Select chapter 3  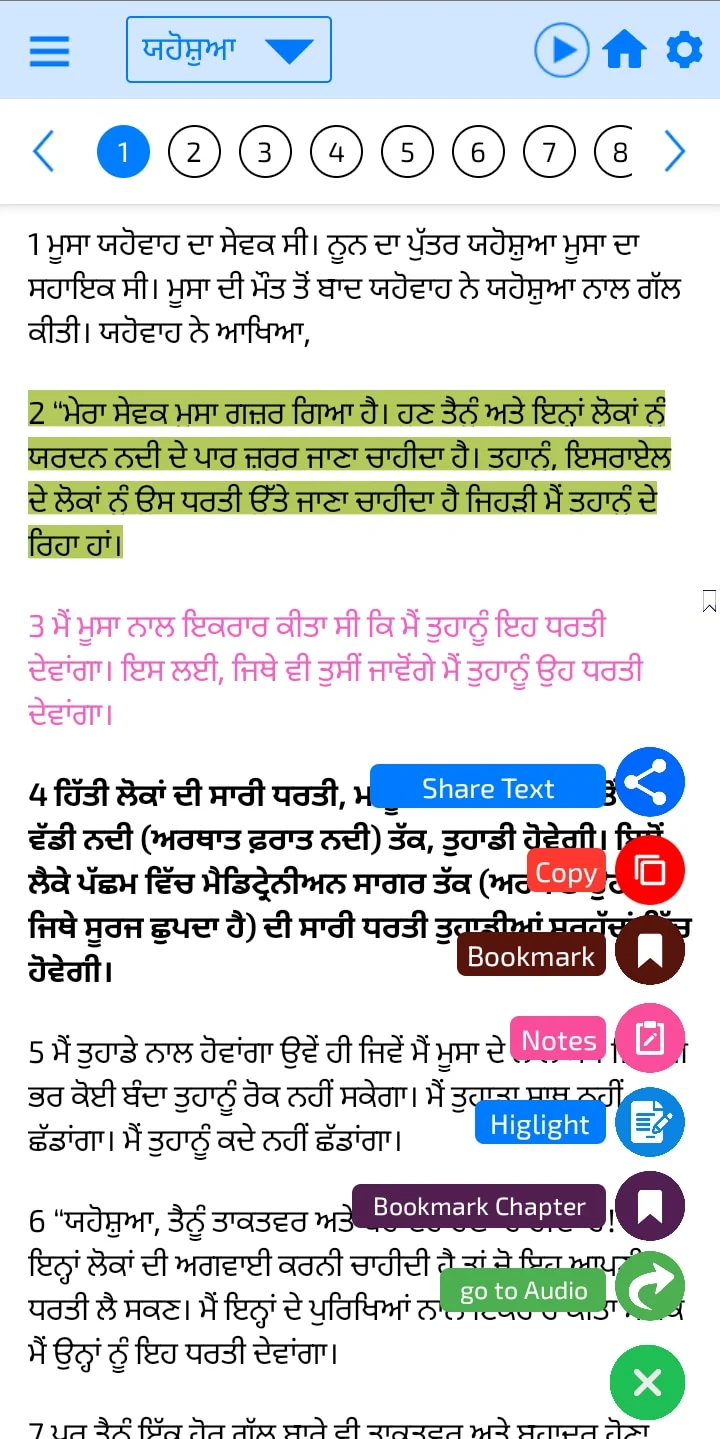click(x=265, y=152)
